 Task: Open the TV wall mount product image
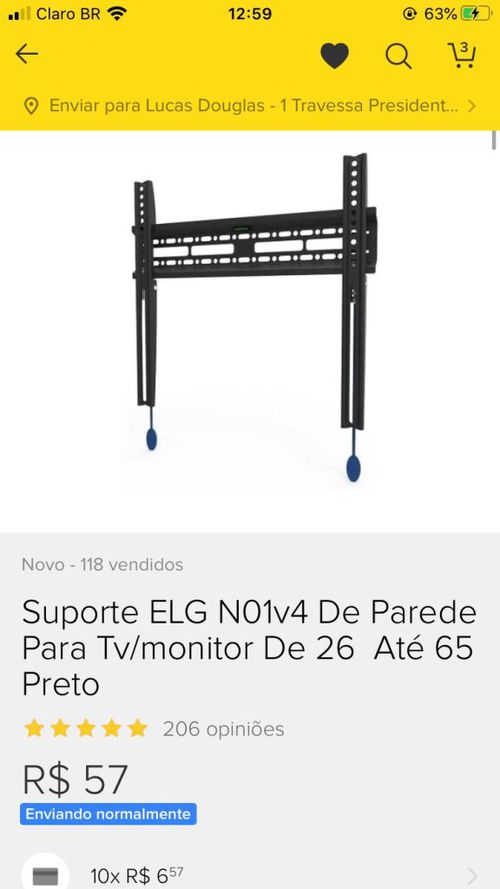(x=250, y=331)
